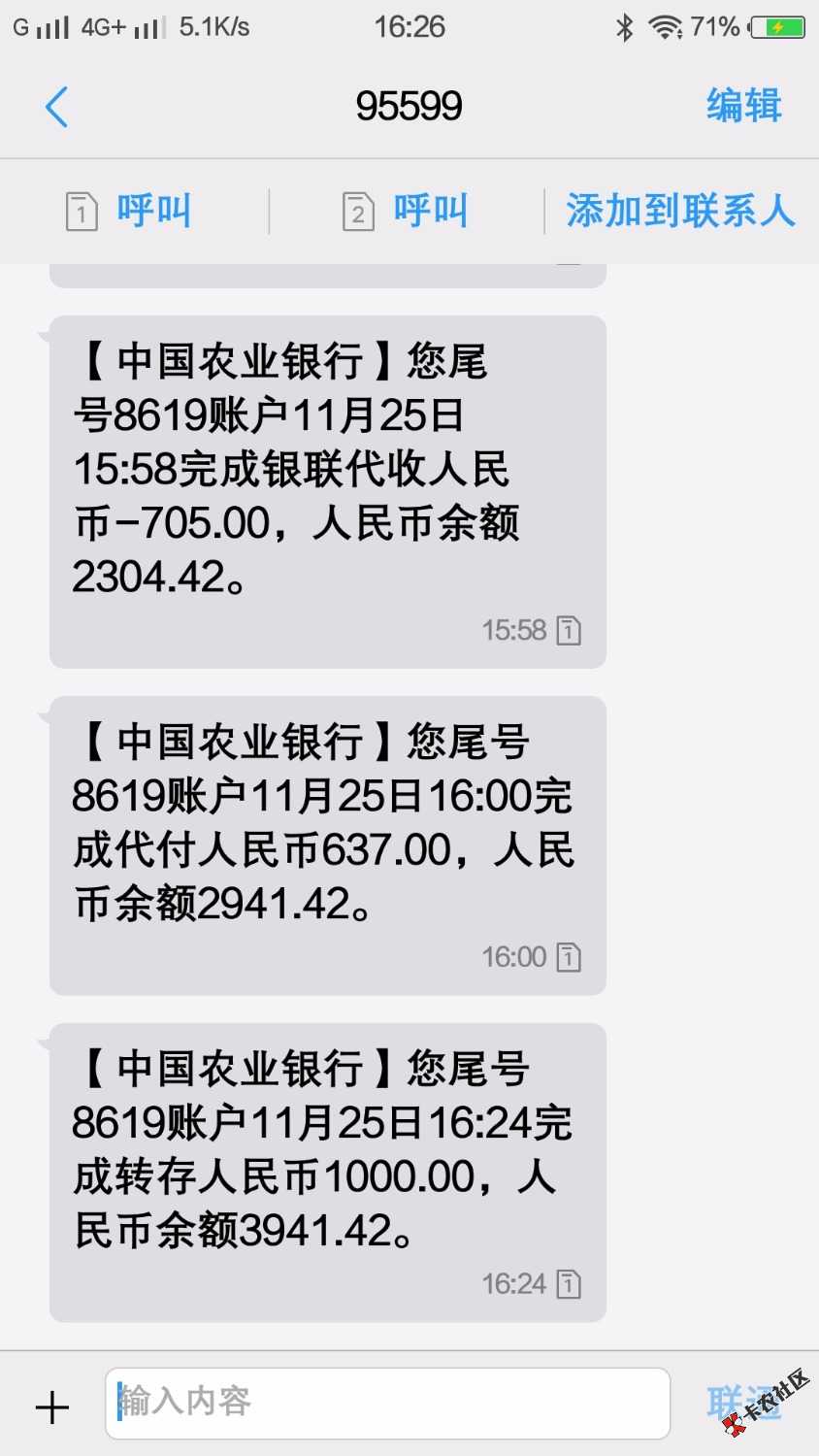This screenshot has width=819, height=1456.
Task: Tap the 编辑 edit button
Action: click(x=743, y=106)
